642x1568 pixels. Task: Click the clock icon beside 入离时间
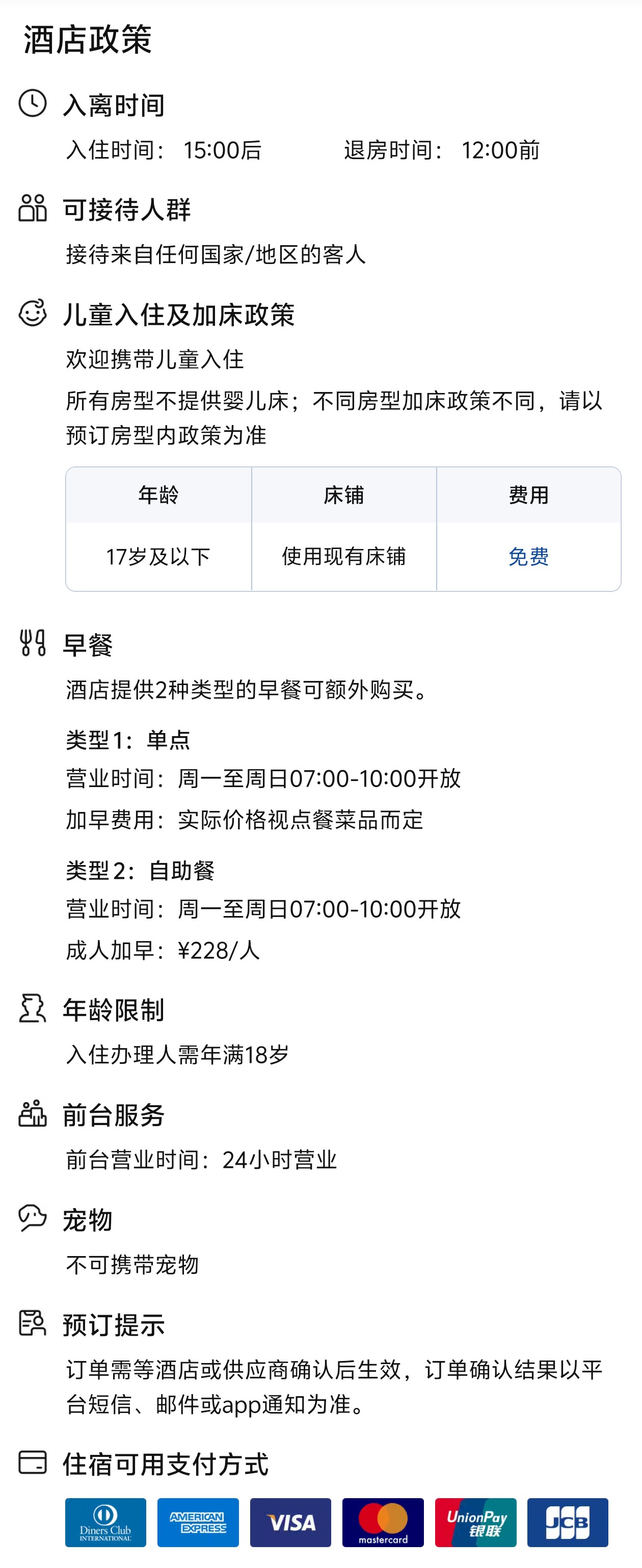point(33,103)
